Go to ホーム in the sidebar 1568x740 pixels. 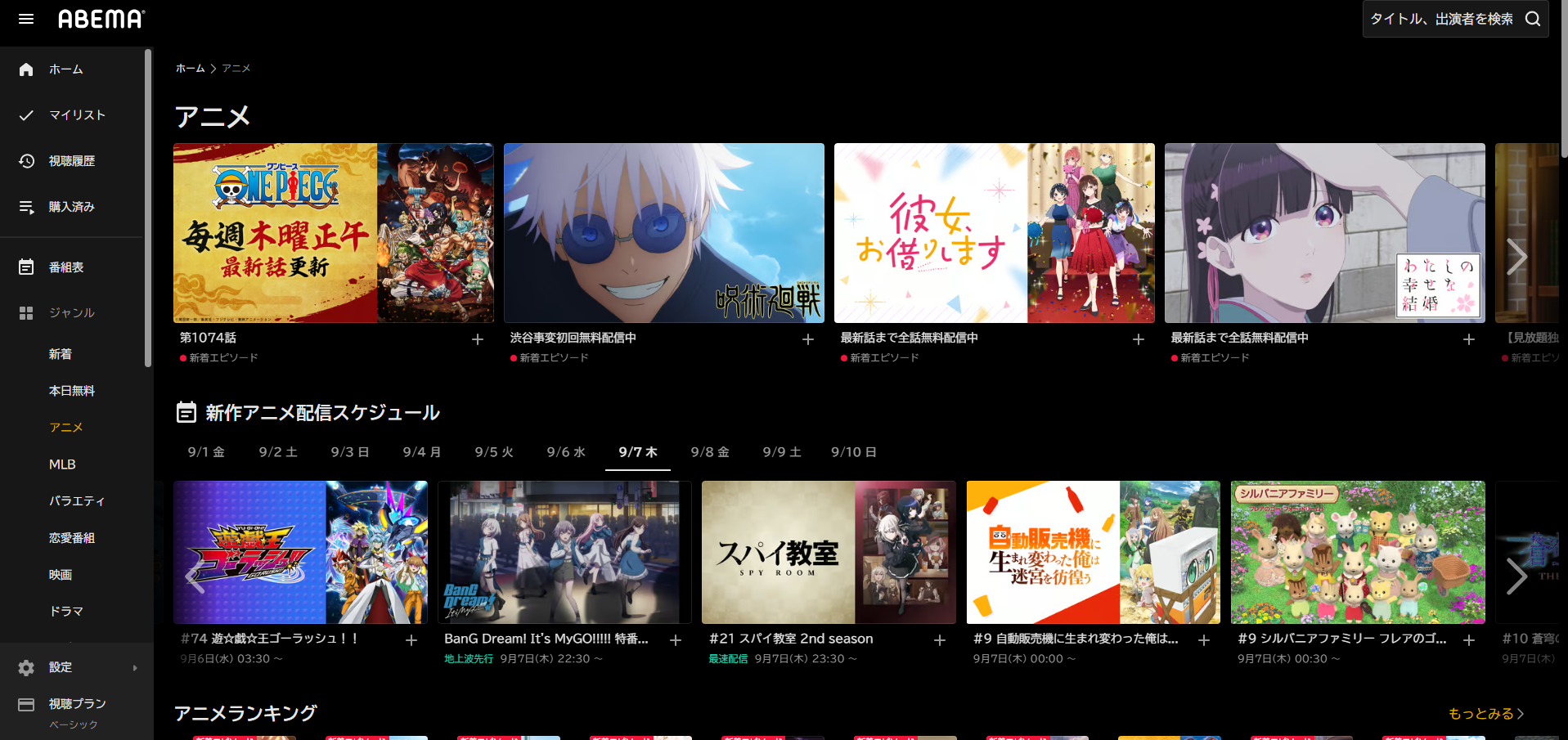65,70
